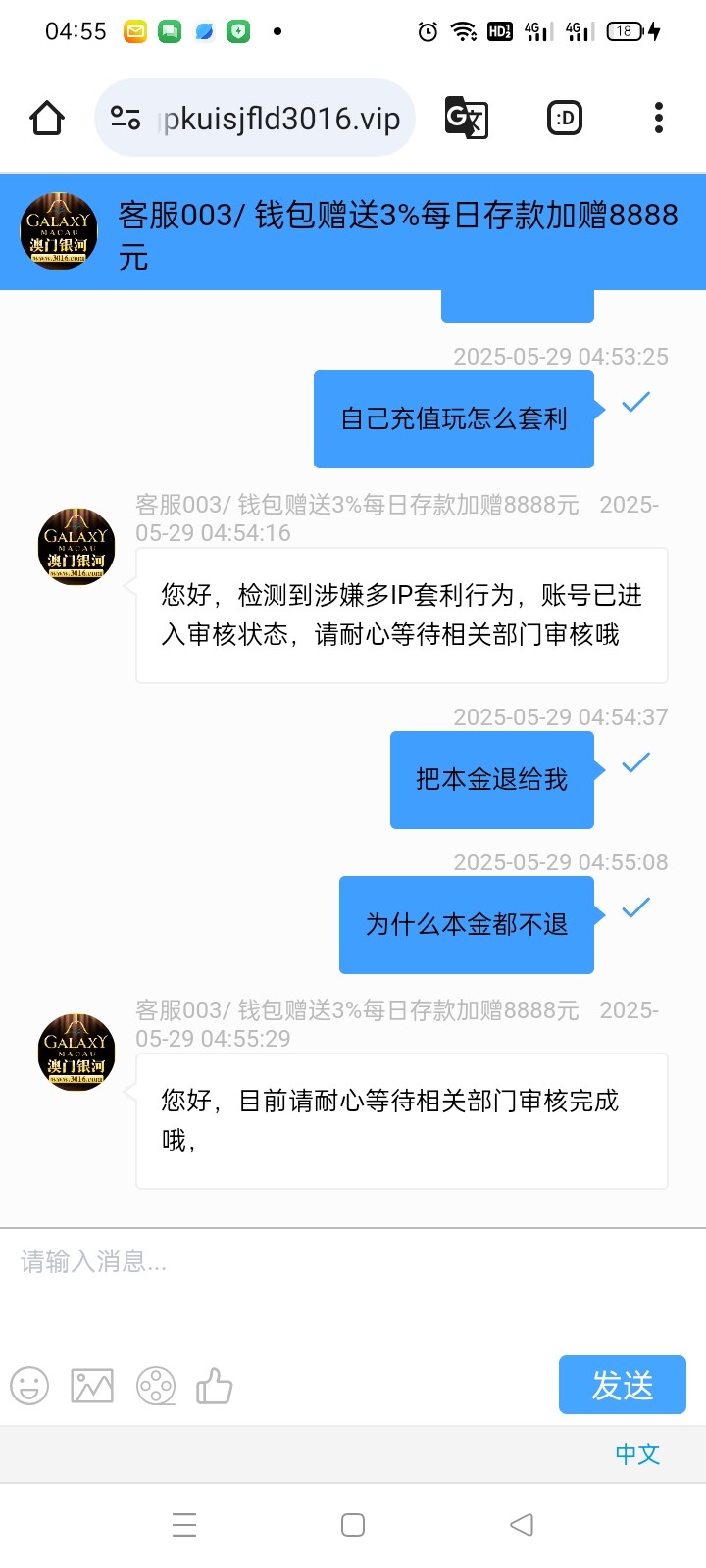Open the emoji picker

(x=29, y=1386)
